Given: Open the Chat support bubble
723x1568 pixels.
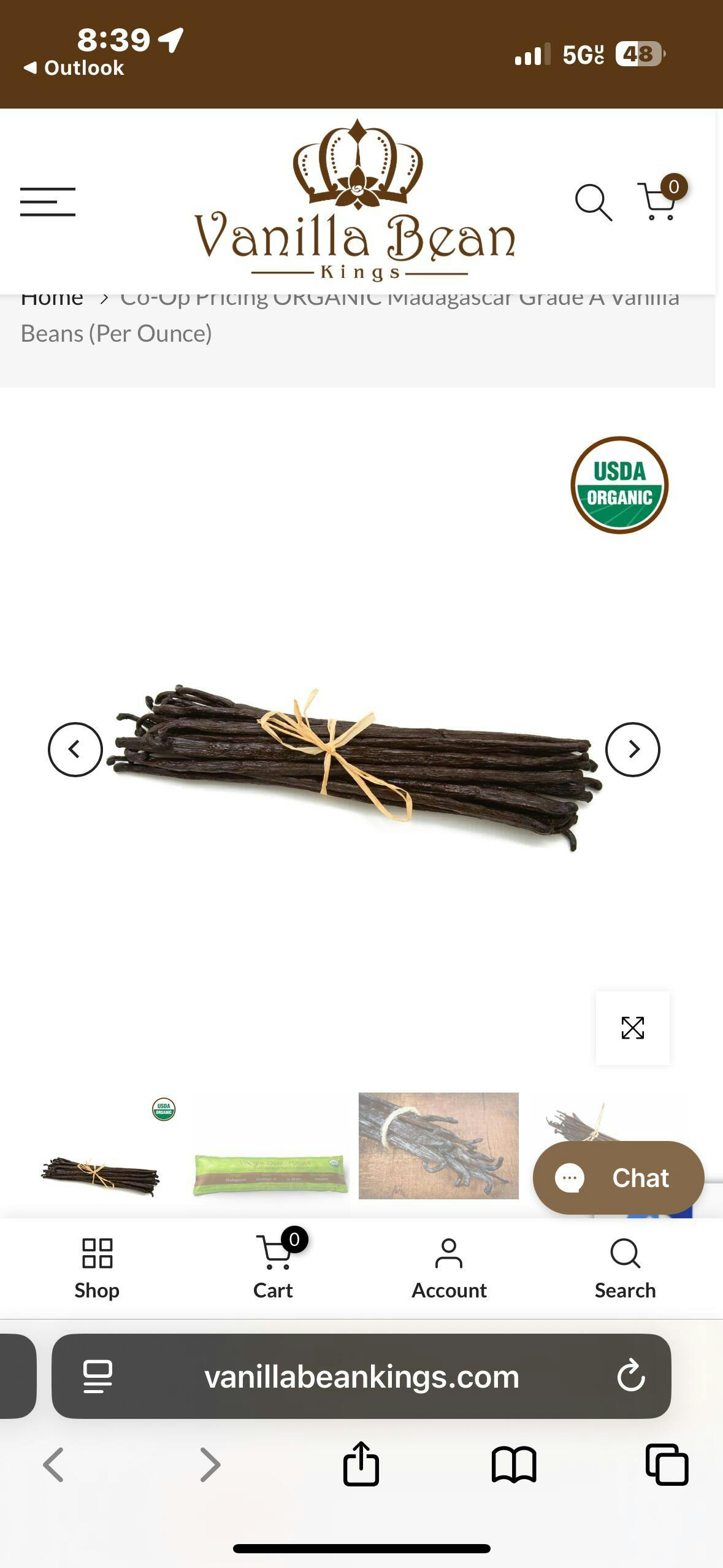Looking at the screenshot, I should pos(618,1177).
